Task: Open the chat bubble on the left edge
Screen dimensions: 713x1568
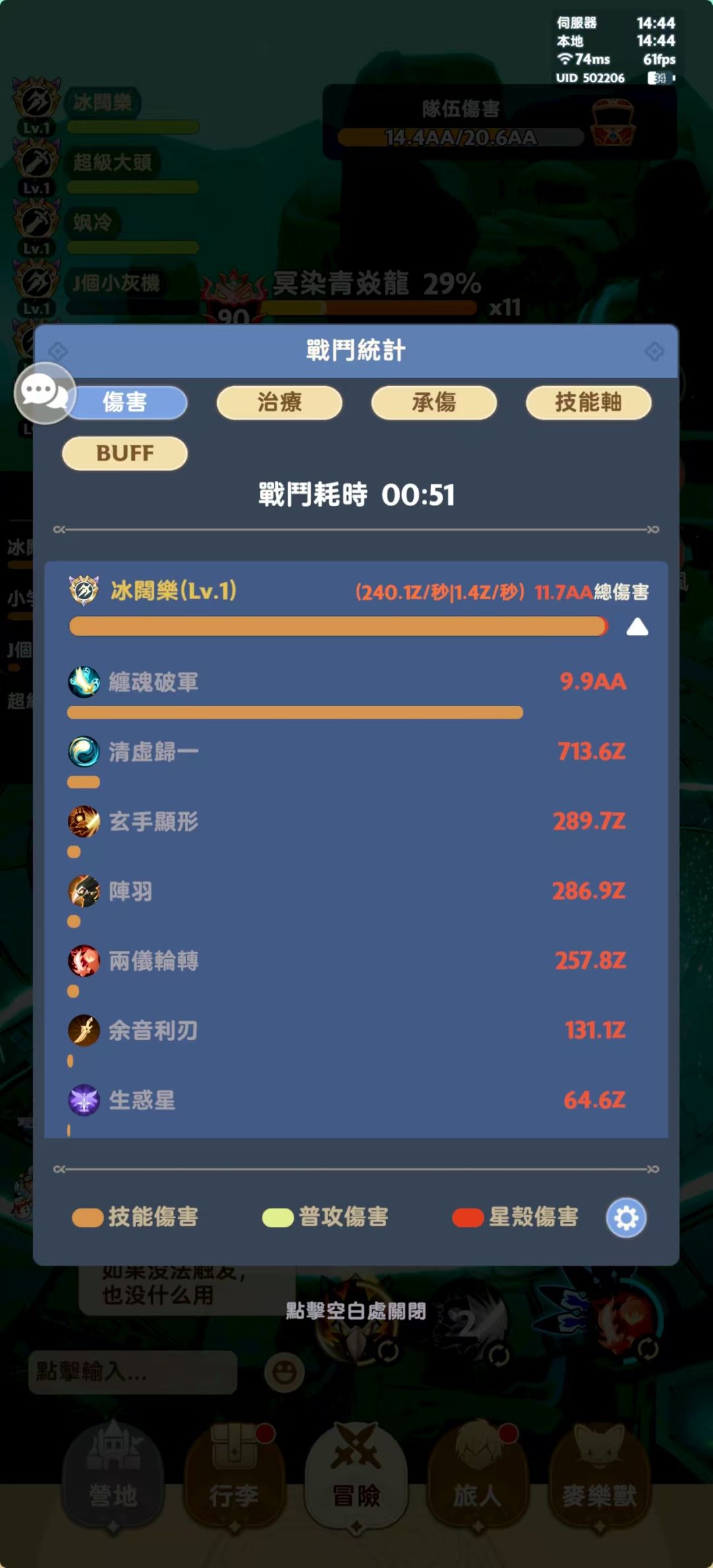Action: coord(46,393)
